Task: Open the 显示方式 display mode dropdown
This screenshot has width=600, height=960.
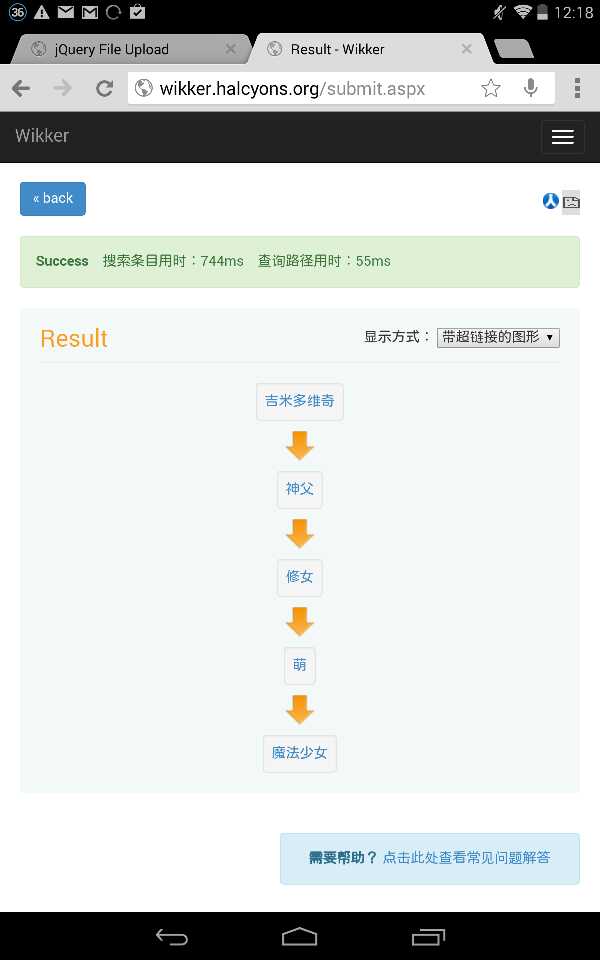Action: tap(498, 337)
